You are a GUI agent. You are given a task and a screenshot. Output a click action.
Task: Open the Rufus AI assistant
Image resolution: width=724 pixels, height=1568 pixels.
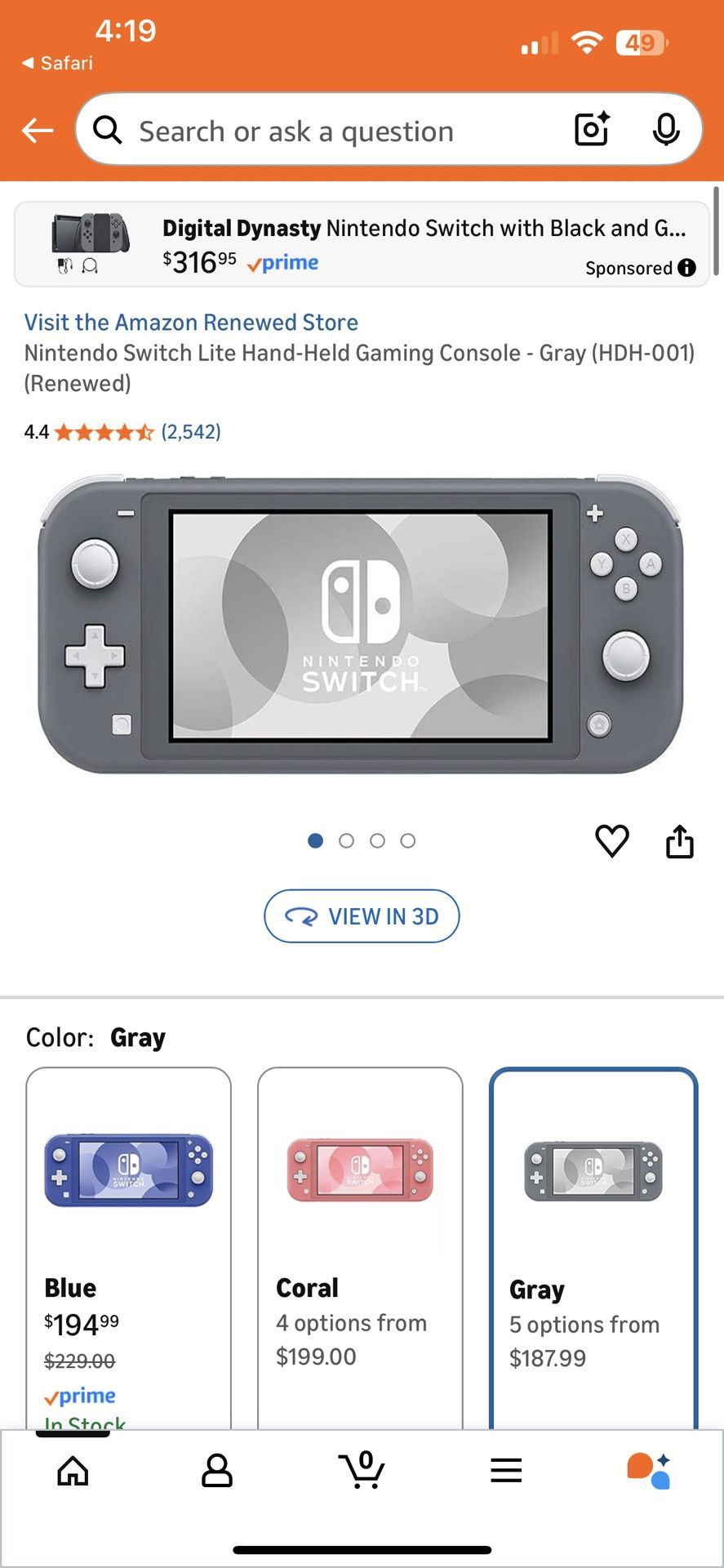tap(651, 1470)
